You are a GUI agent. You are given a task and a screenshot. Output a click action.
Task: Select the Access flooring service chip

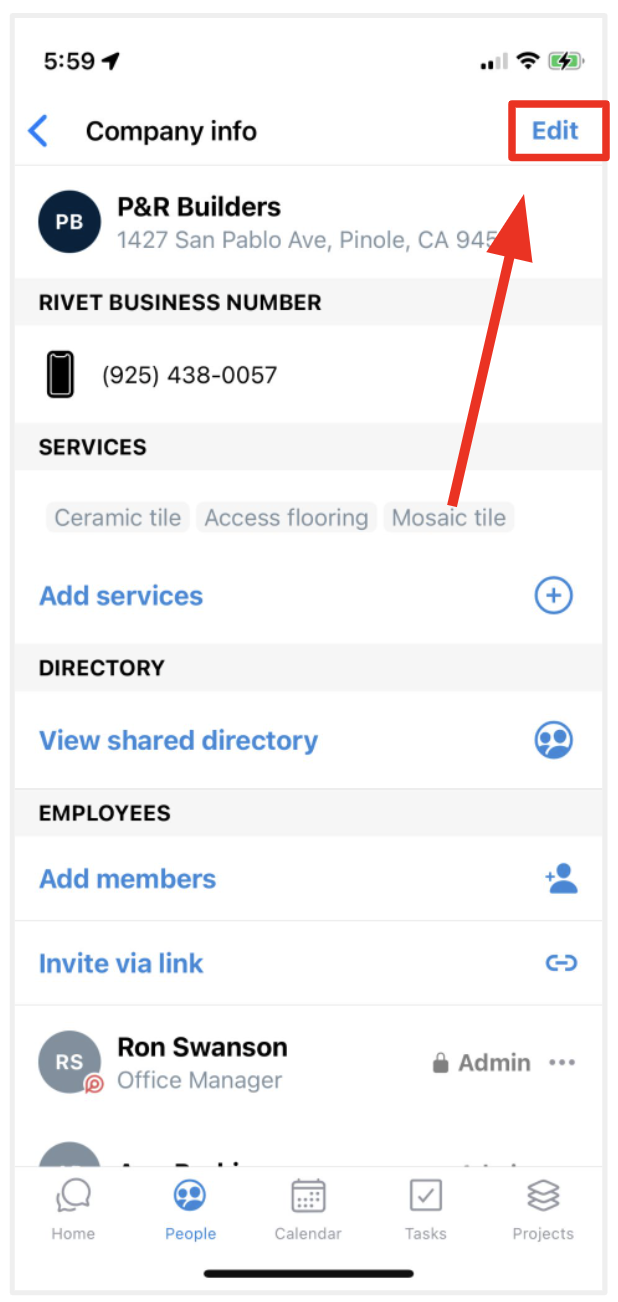pos(286,518)
